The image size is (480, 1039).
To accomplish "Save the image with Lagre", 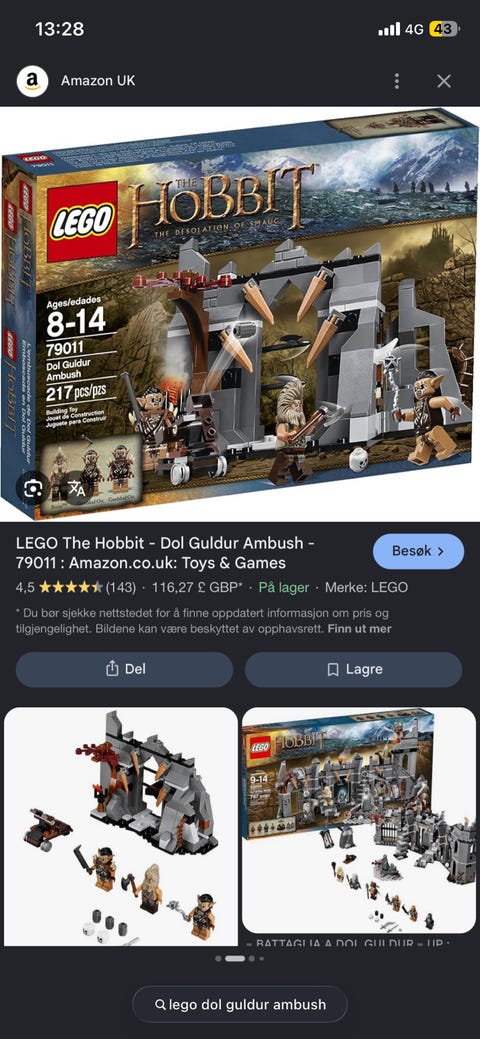I will tap(353, 669).
